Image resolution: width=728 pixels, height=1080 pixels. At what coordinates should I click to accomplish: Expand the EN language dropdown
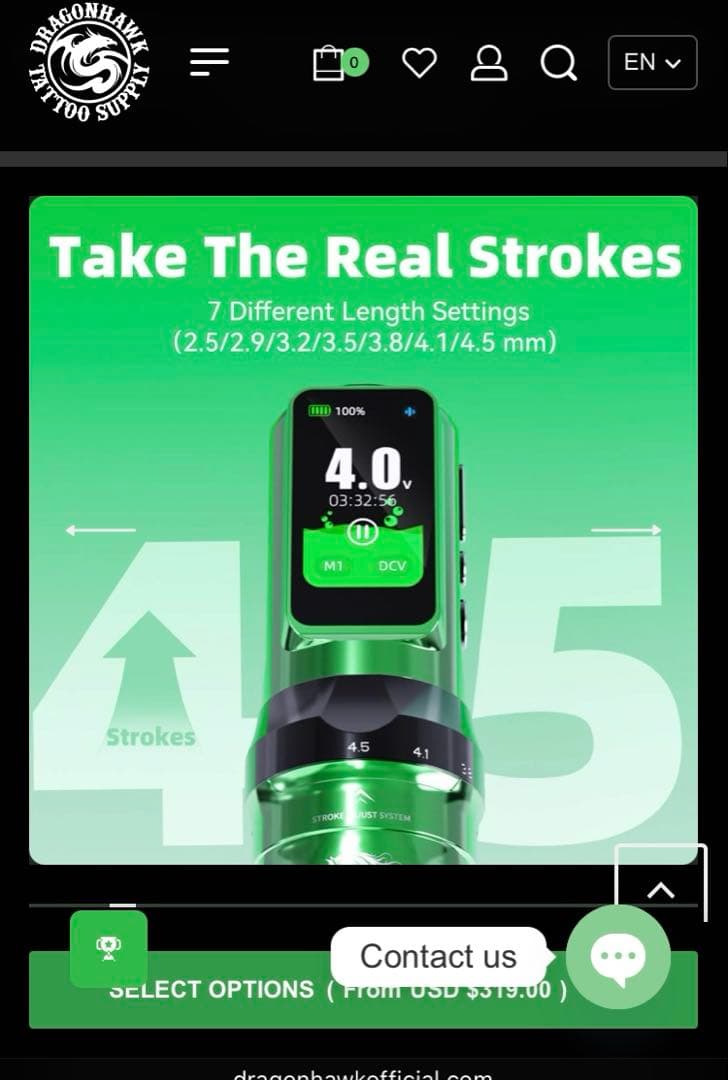coord(652,62)
